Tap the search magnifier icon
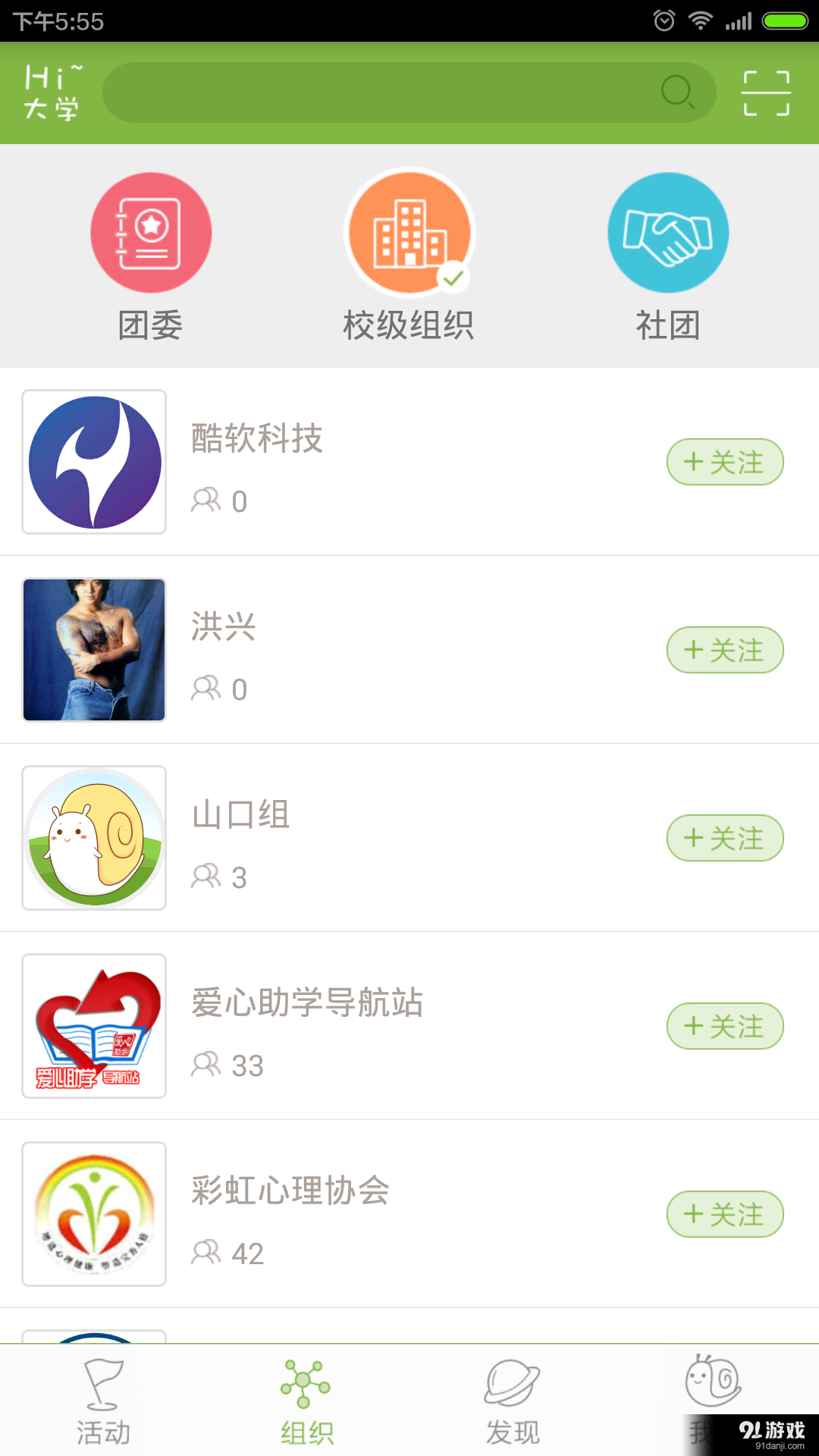The height and width of the screenshot is (1456, 819). click(677, 93)
